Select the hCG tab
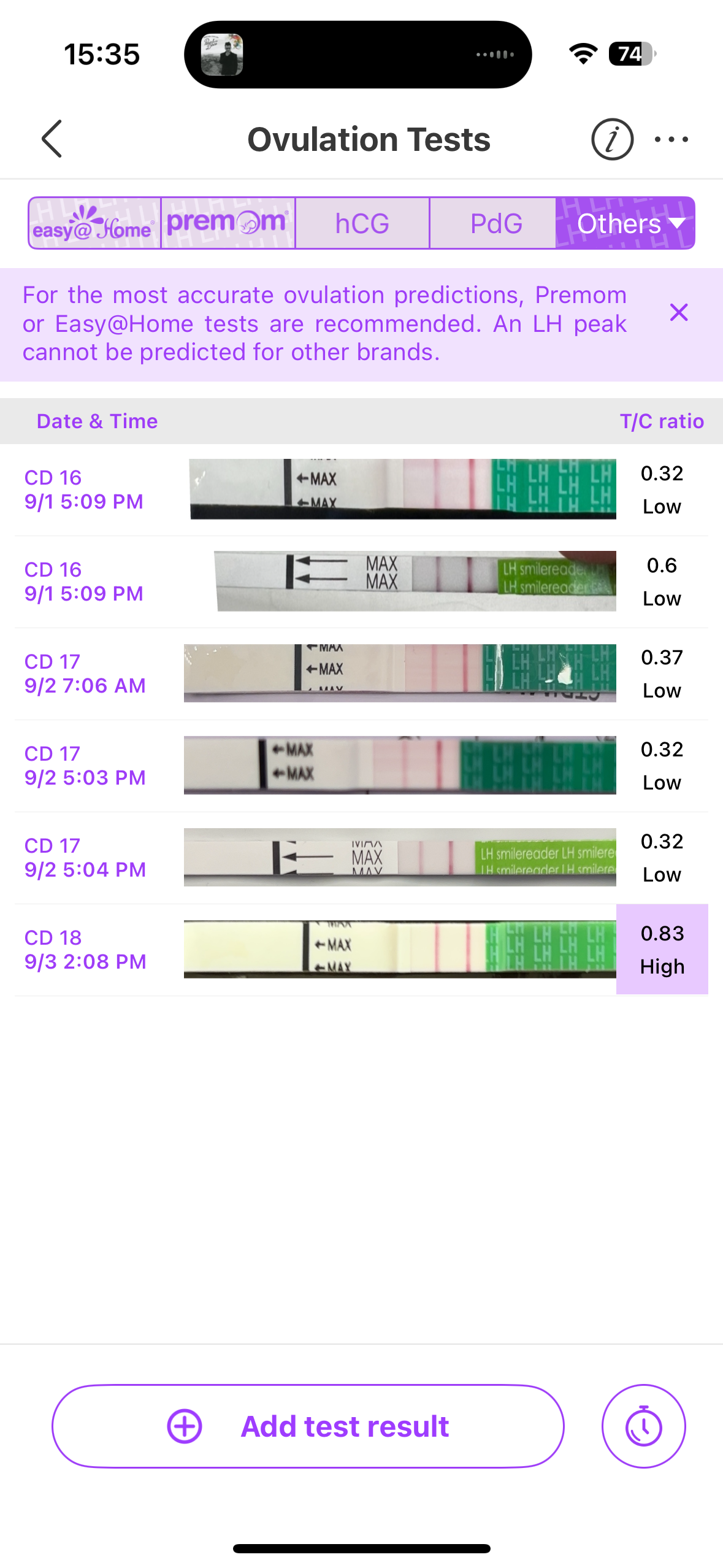This screenshot has width=723, height=1568. [362, 223]
